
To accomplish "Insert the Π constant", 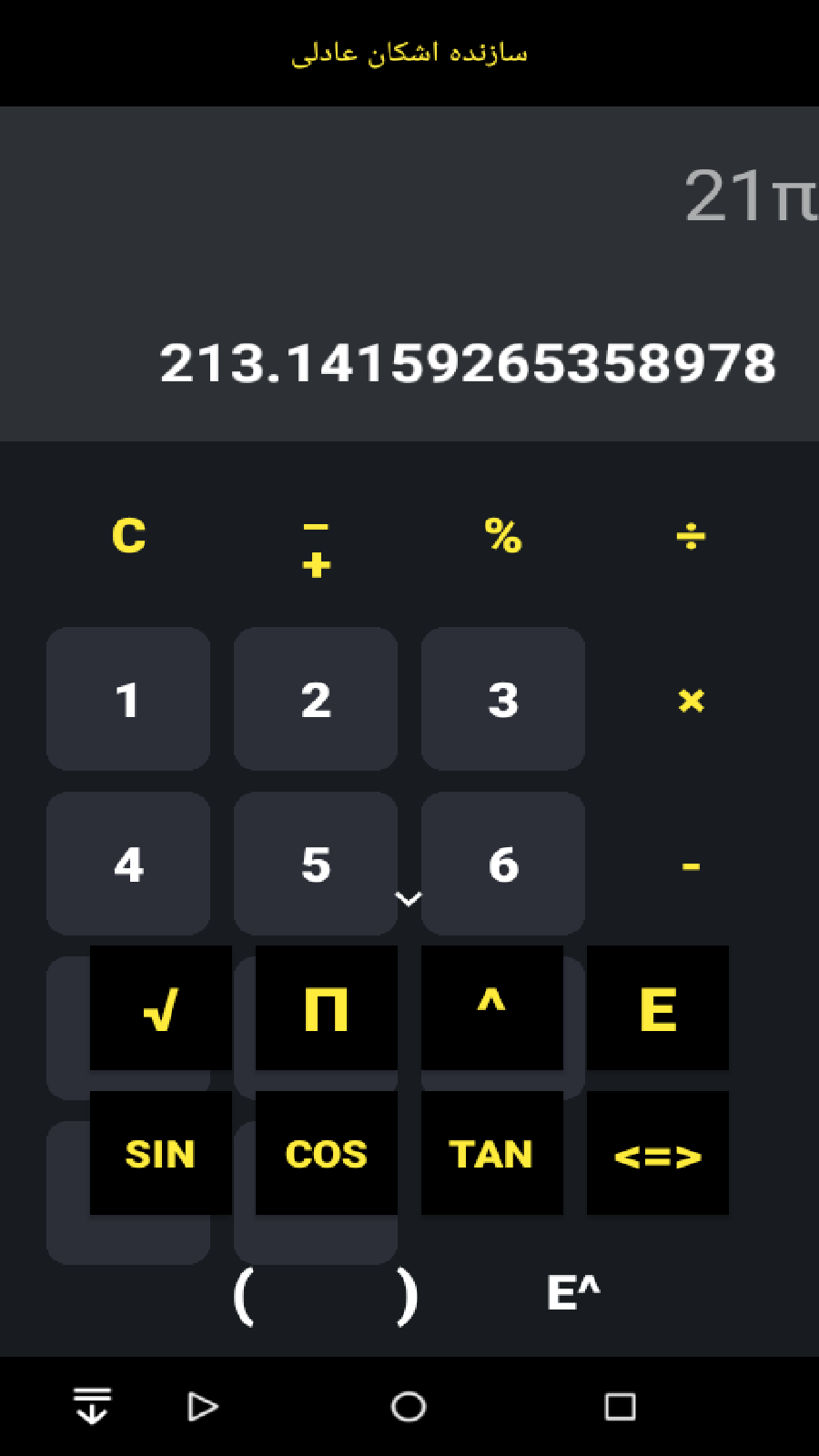I will click(326, 1008).
